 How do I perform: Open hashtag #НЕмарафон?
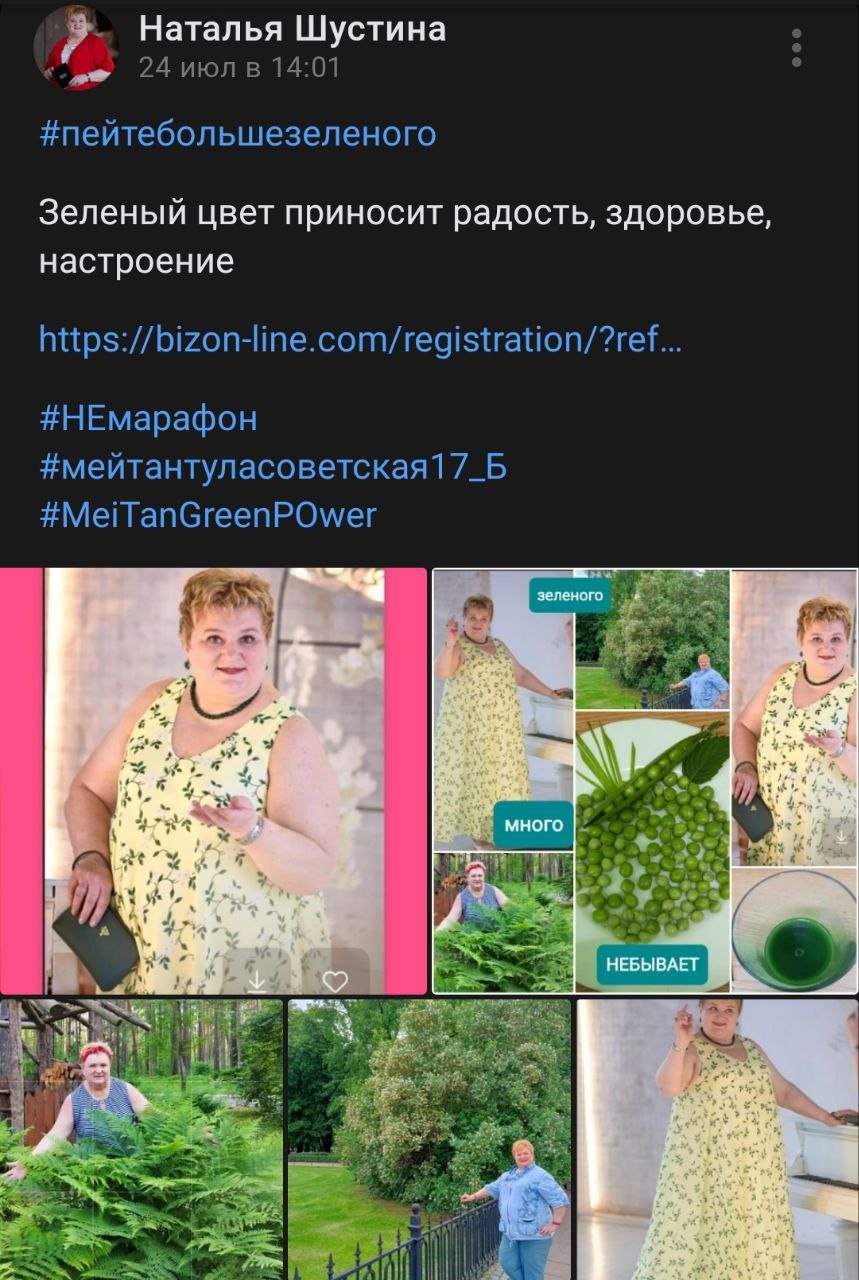point(148,417)
